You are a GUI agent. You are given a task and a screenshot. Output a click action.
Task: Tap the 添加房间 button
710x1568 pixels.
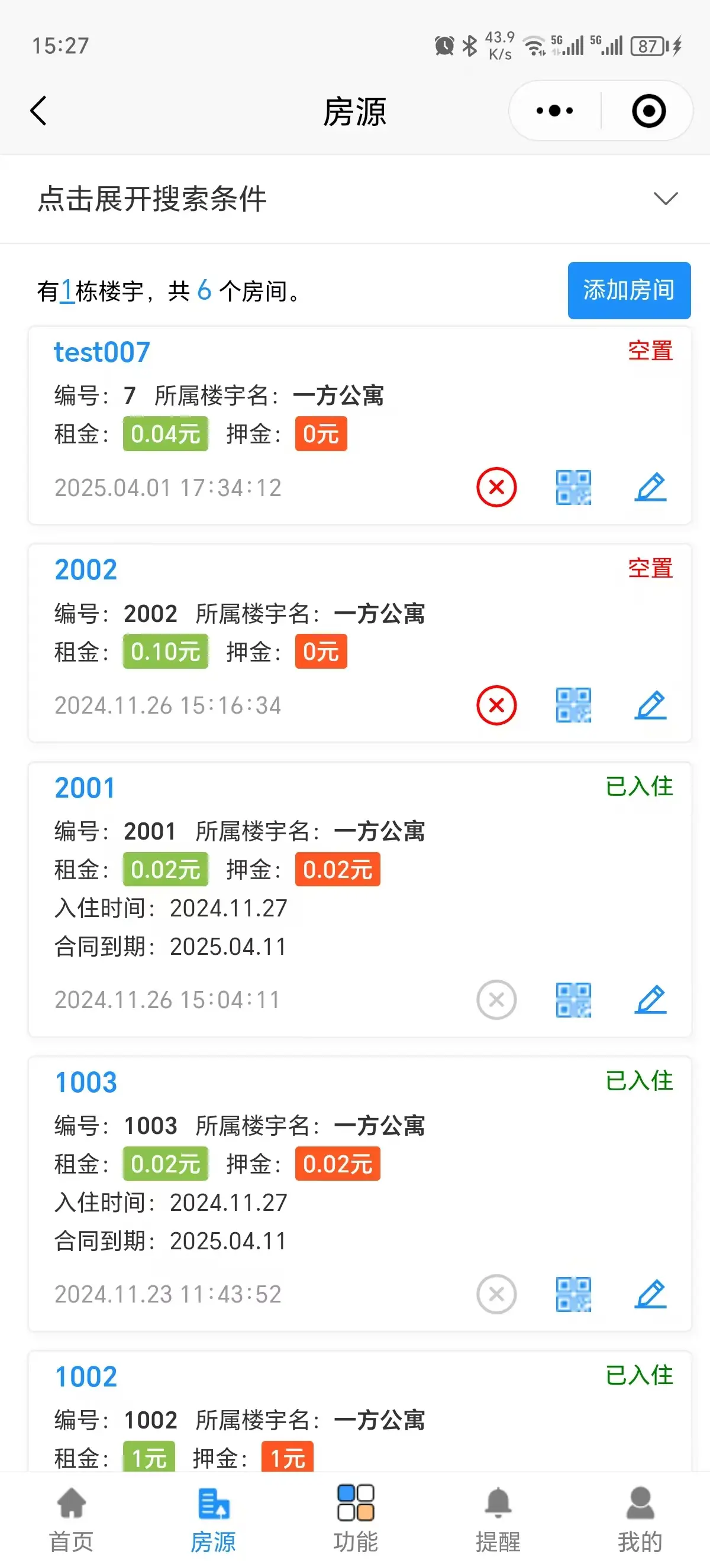(x=628, y=290)
